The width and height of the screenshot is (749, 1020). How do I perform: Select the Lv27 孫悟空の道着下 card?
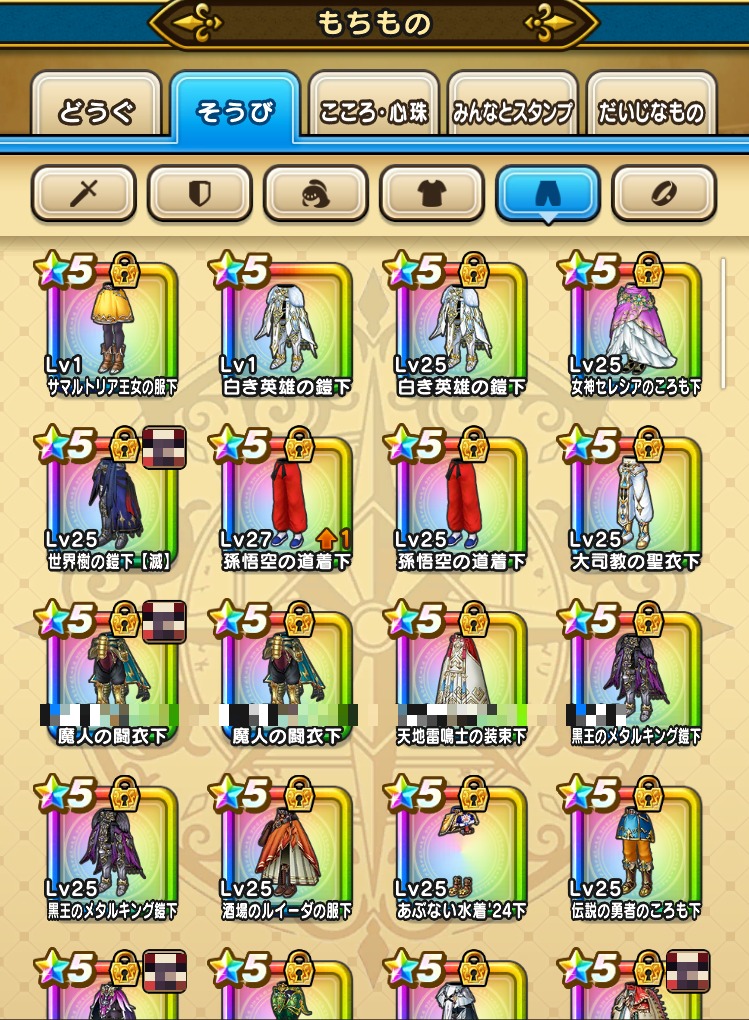click(287, 503)
